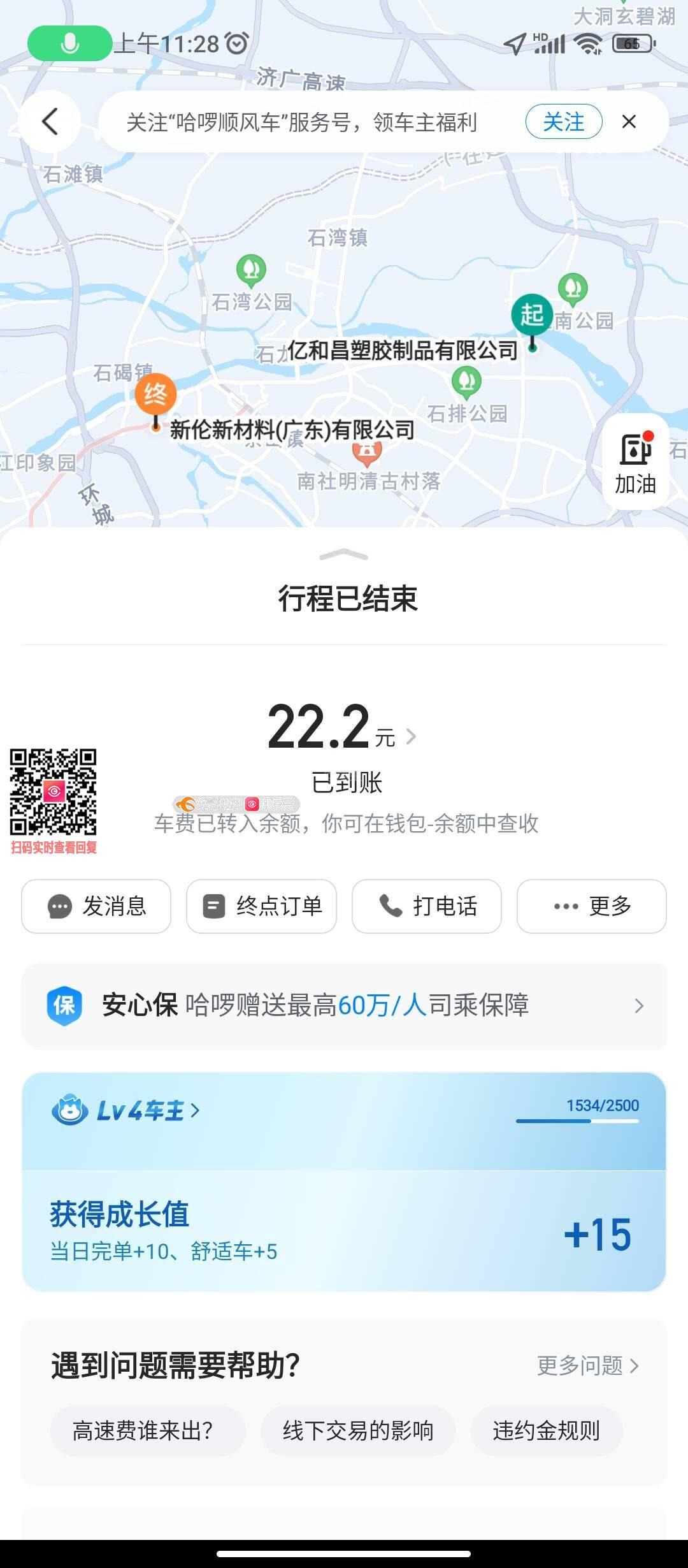View the 22.2元 fare details

pos(343,729)
